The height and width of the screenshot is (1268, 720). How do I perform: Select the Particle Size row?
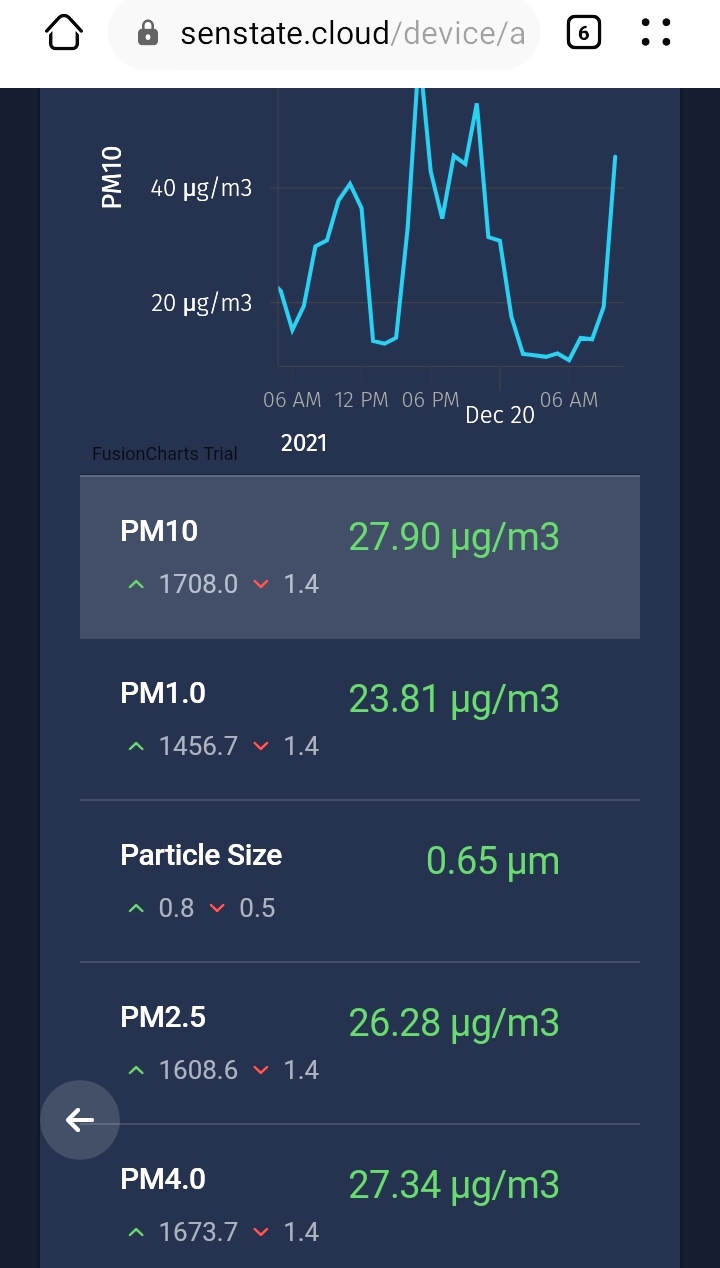(360, 881)
